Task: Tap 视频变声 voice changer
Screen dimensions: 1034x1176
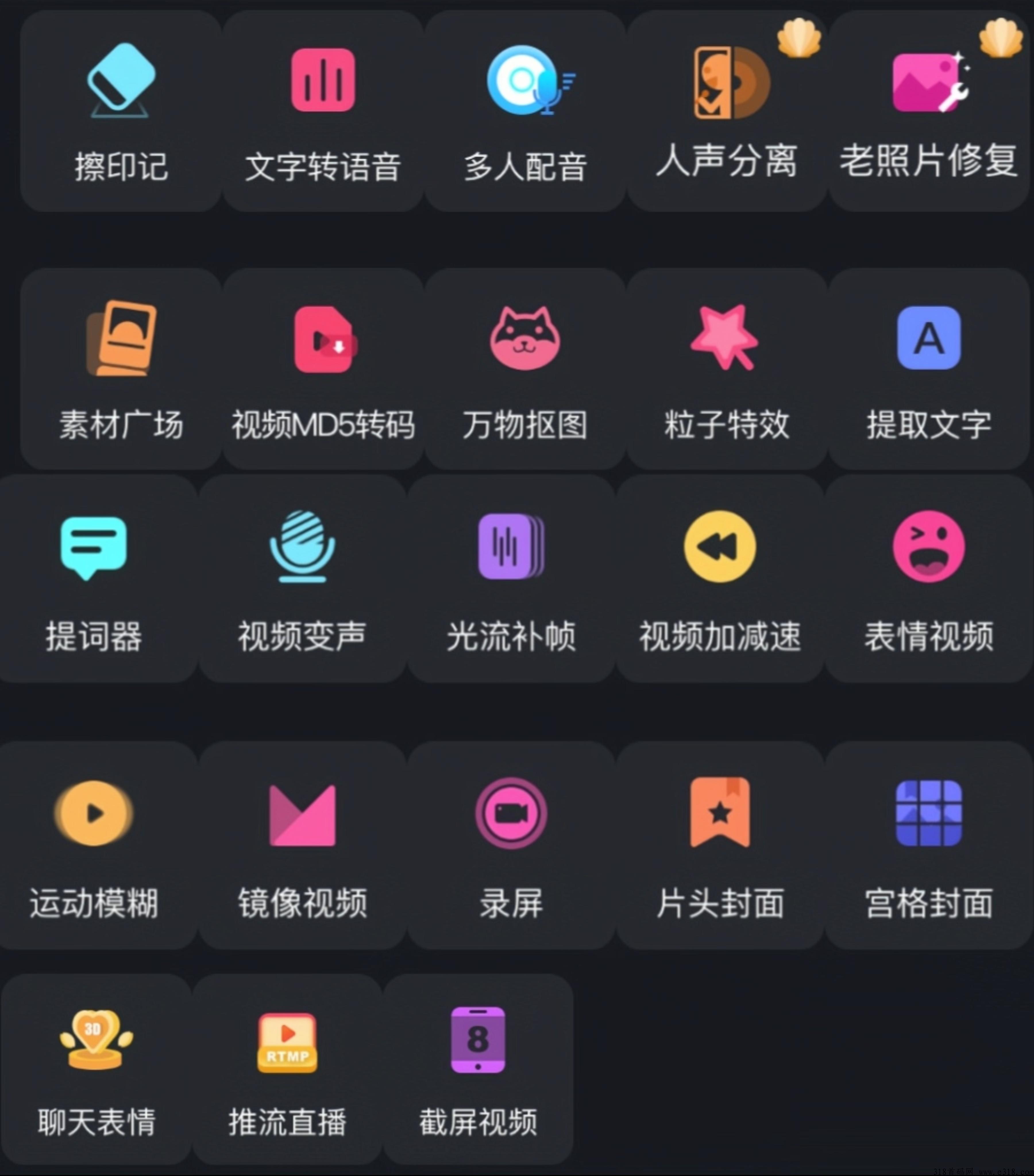Action: point(302,578)
